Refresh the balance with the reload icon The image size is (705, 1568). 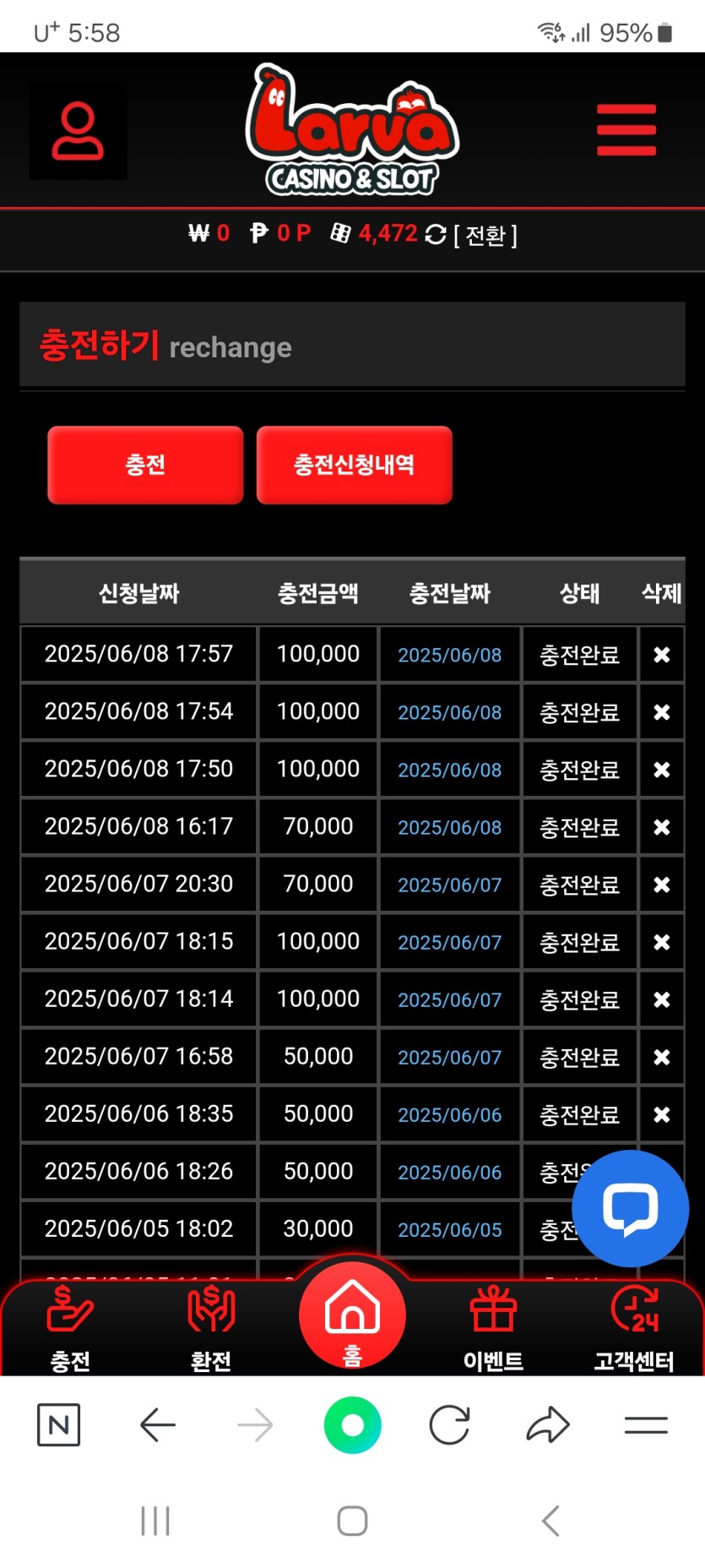[436, 234]
